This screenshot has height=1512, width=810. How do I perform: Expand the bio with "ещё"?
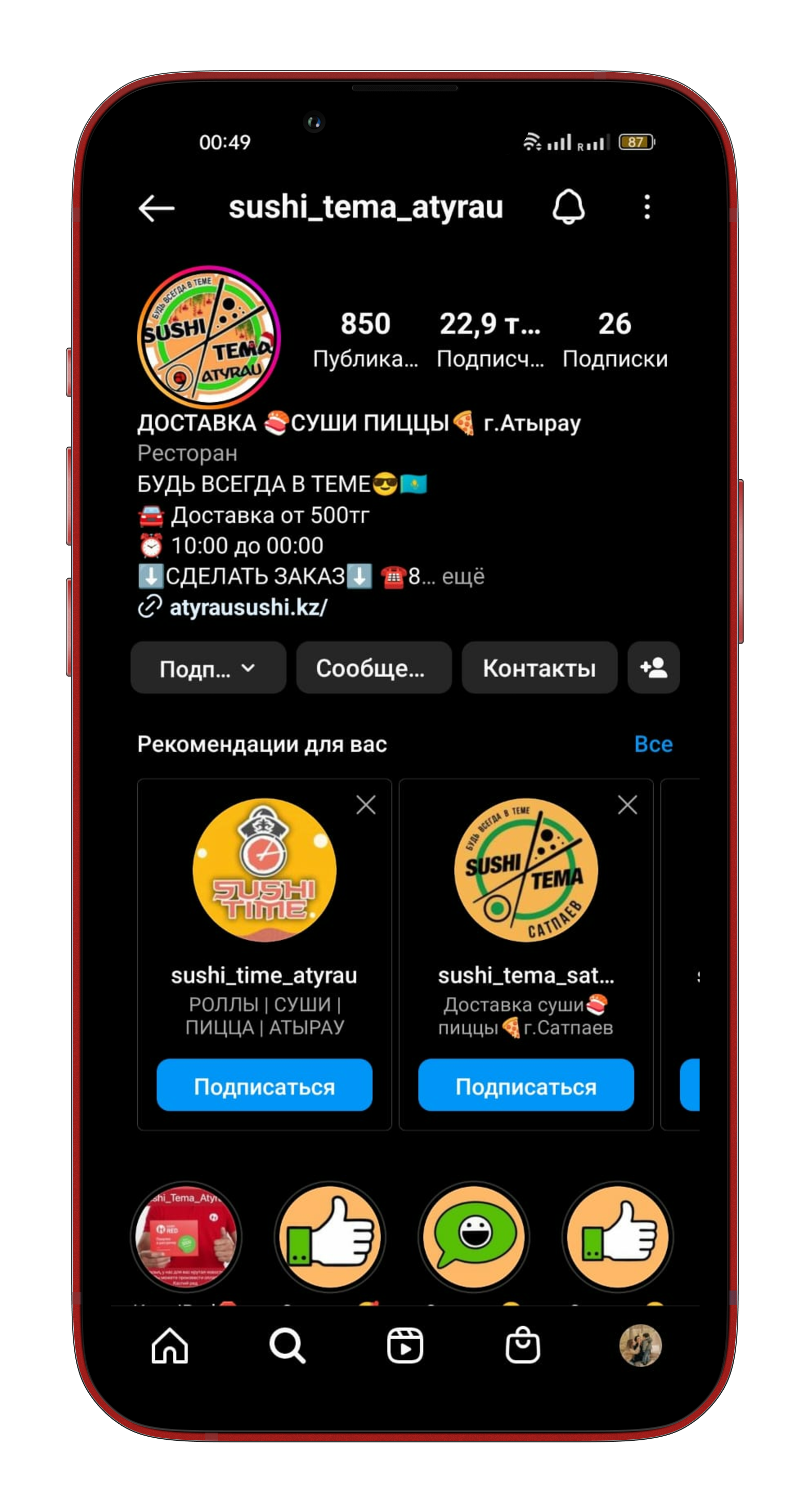463,577
